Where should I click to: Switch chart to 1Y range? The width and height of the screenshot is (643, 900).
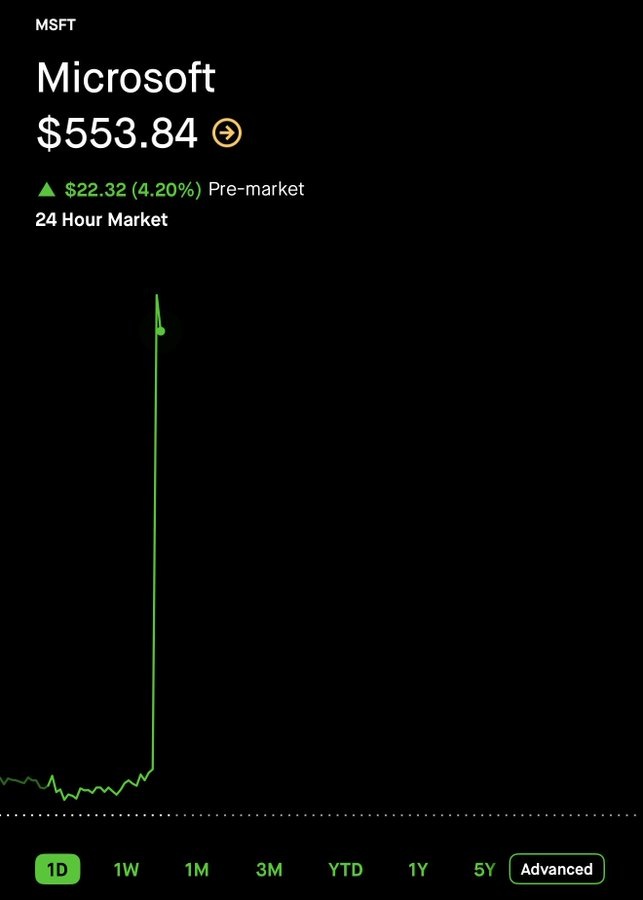click(x=418, y=869)
